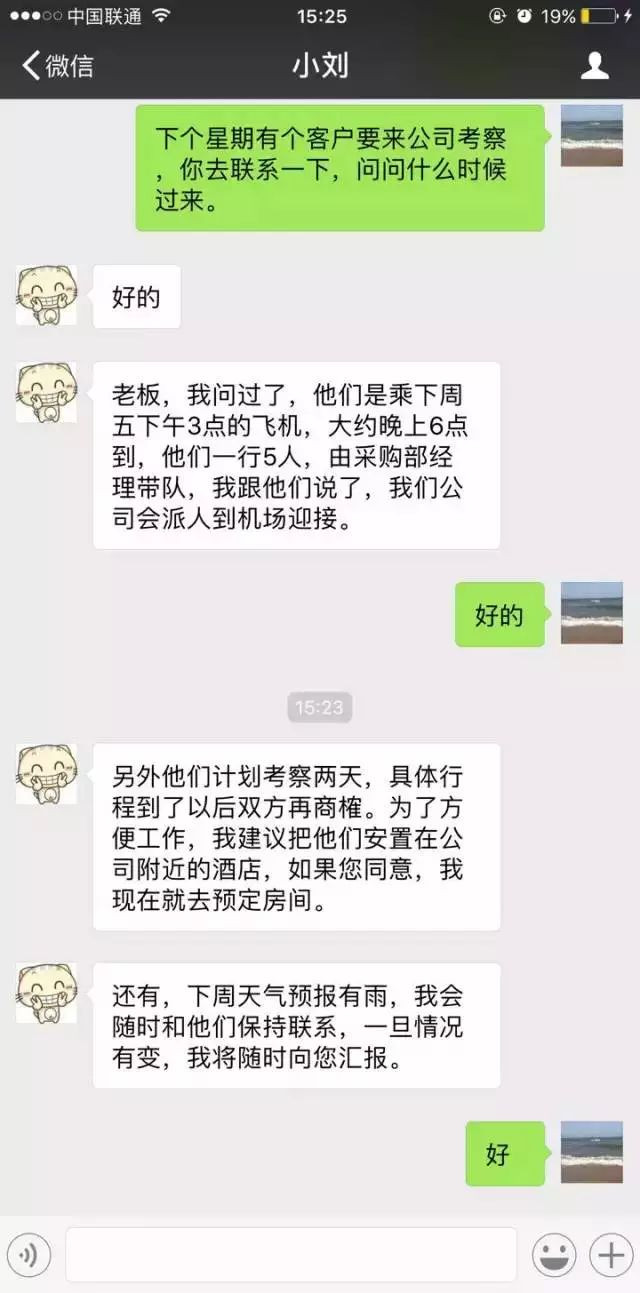Switch to voice message input
640x1293 pixels.
[x=29, y=1254]
